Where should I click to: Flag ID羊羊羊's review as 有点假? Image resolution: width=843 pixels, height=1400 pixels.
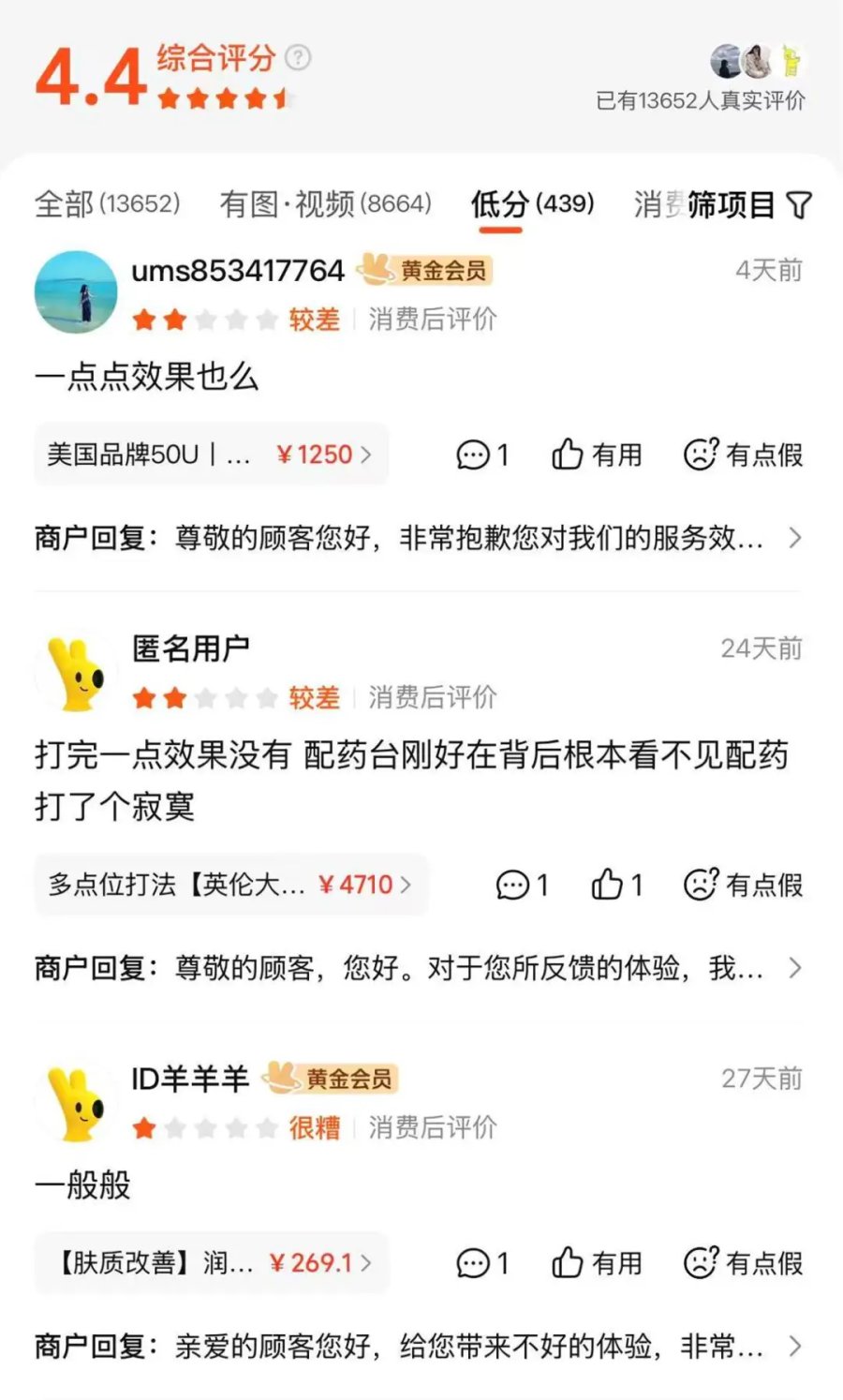point(744,1263)
